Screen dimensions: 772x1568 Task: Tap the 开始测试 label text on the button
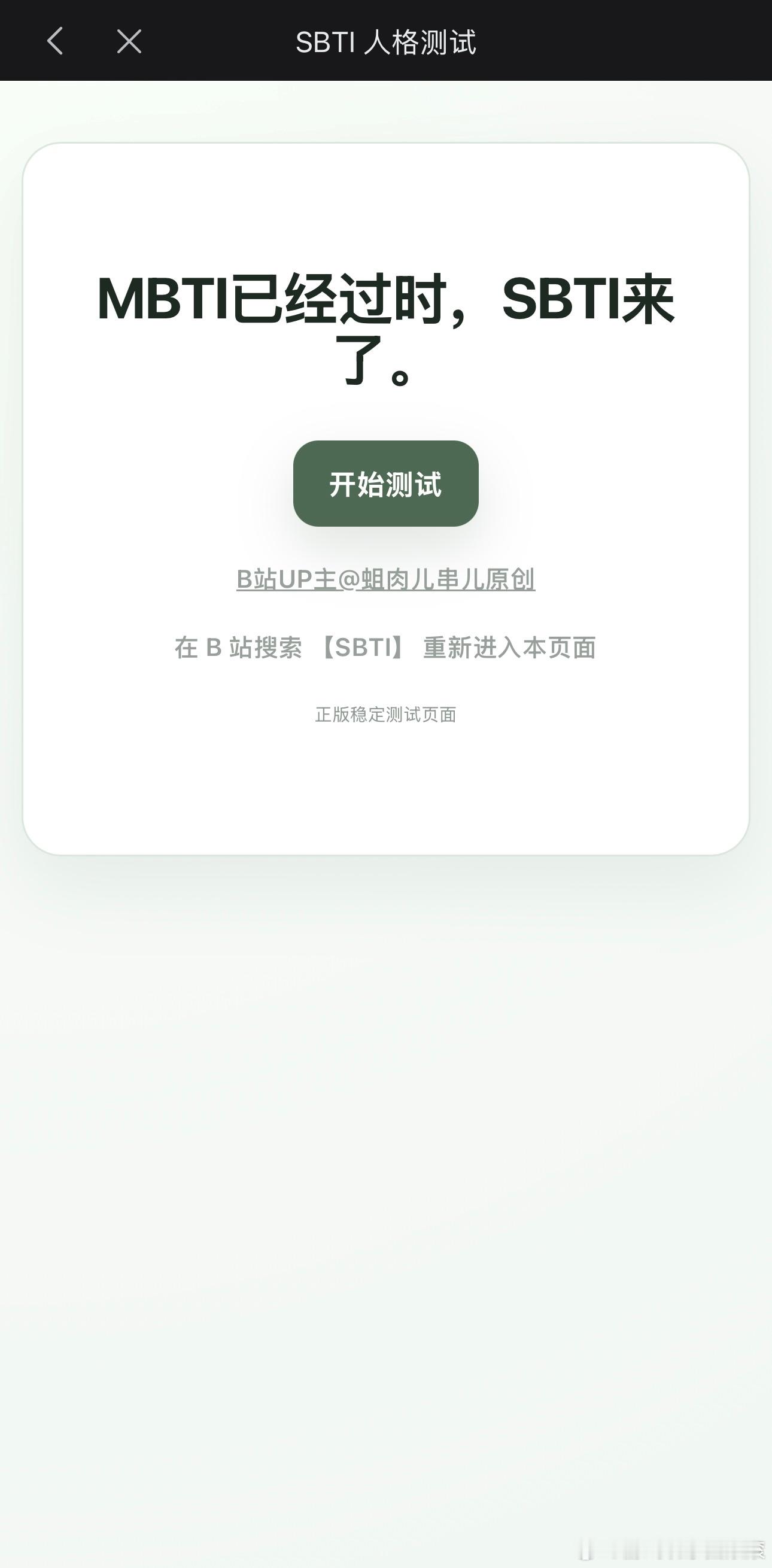tap(386, 485)
